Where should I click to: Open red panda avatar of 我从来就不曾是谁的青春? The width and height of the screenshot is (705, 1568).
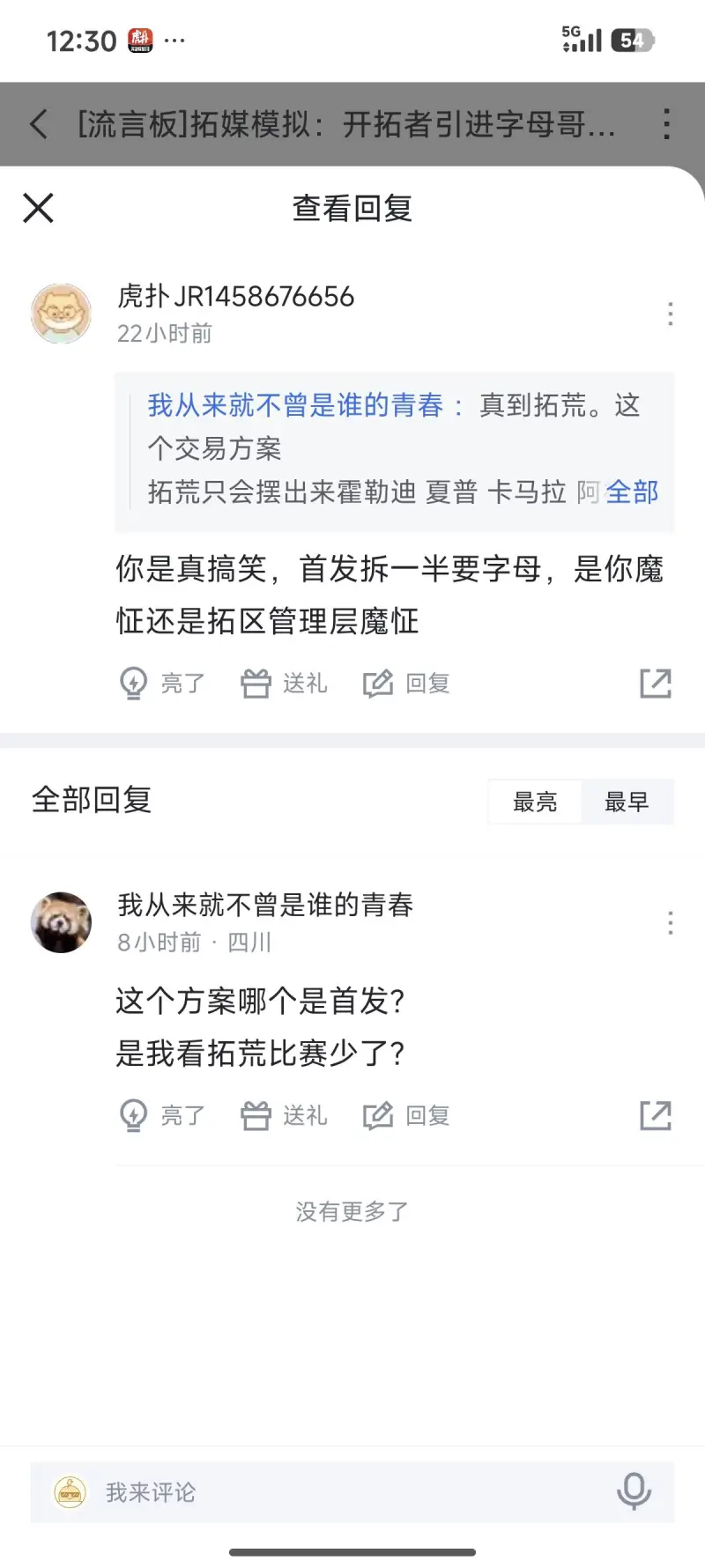pos(61,922)
